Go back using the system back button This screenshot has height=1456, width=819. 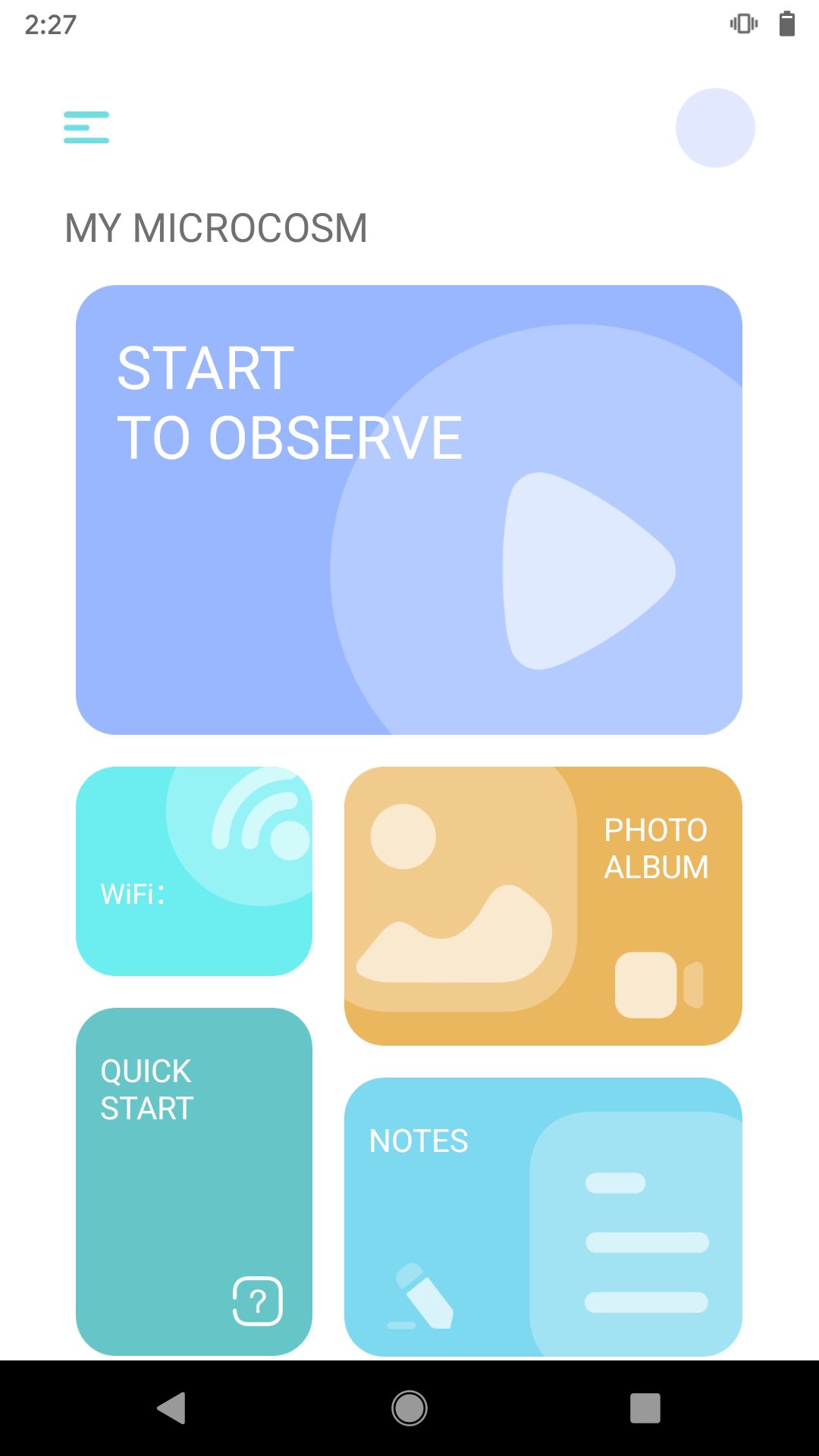(x=172, y=1408)
